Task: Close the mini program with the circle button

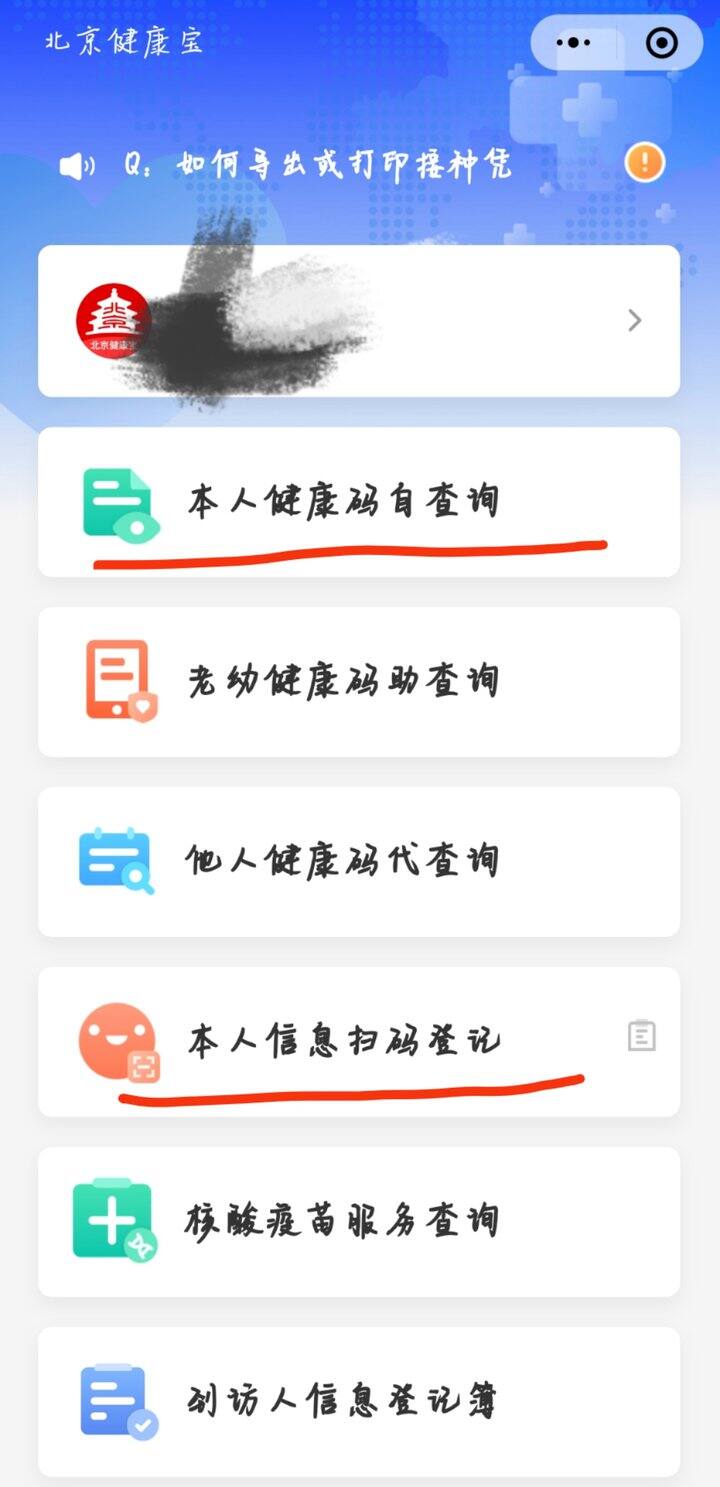Action: (x=662, y=43)
